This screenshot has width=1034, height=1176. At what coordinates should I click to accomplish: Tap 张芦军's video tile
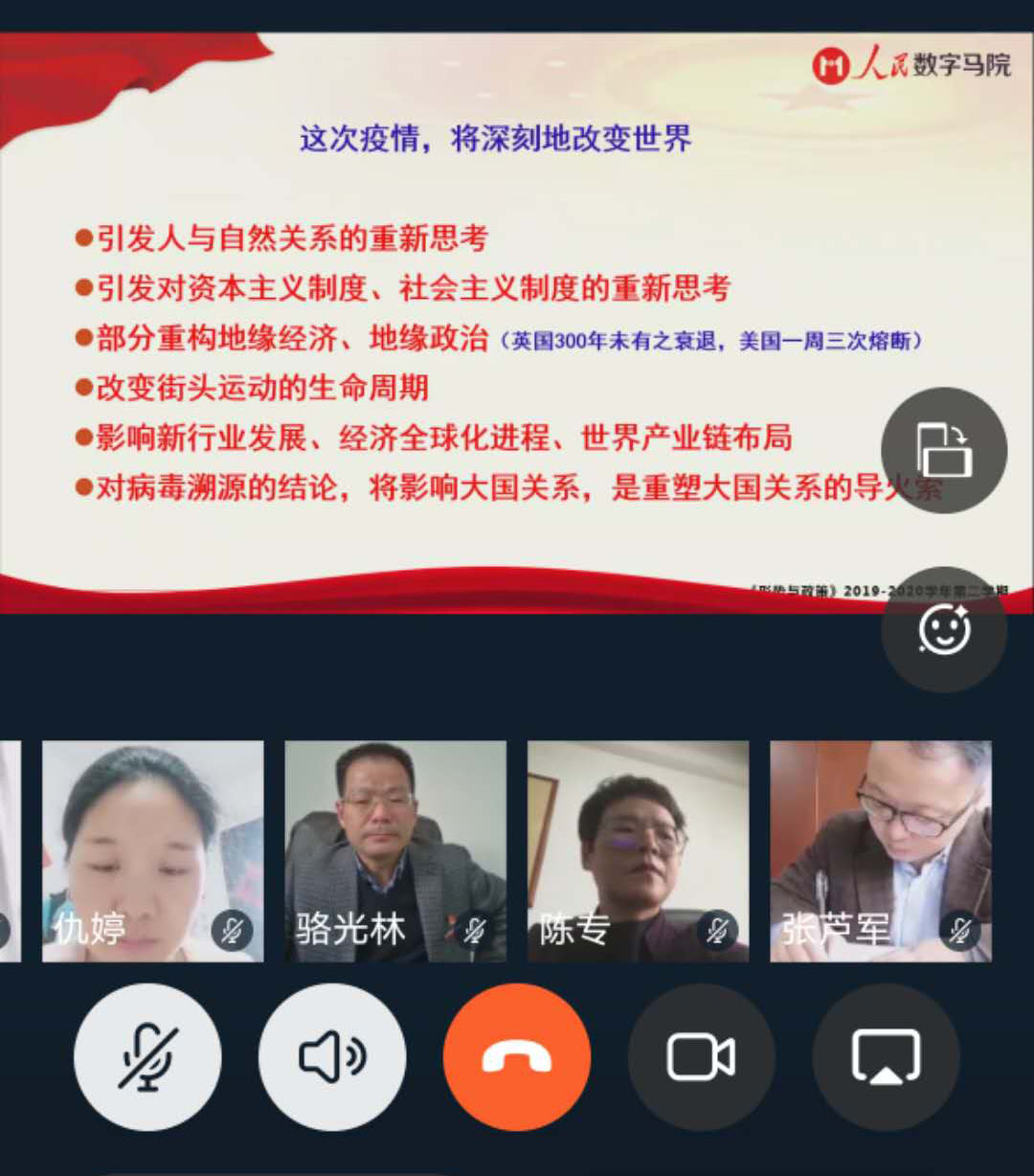click(881, 850)
